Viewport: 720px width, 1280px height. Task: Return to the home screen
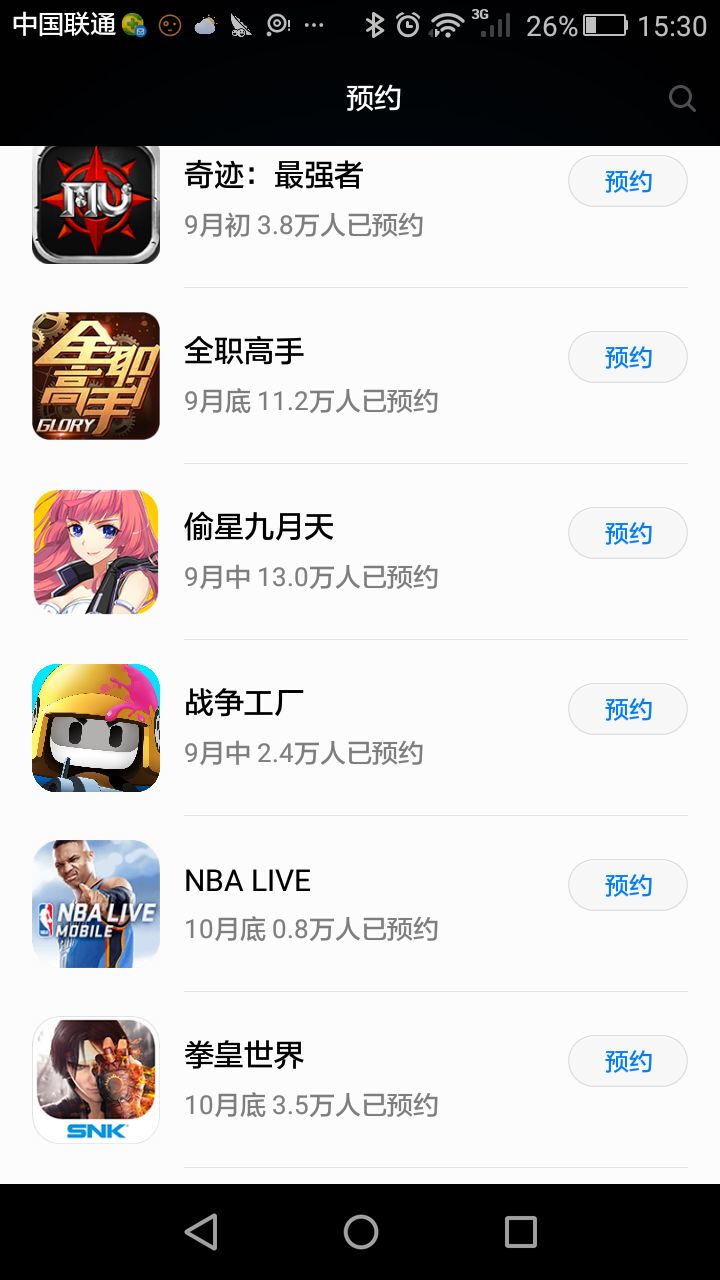[x=360, y=1232]
